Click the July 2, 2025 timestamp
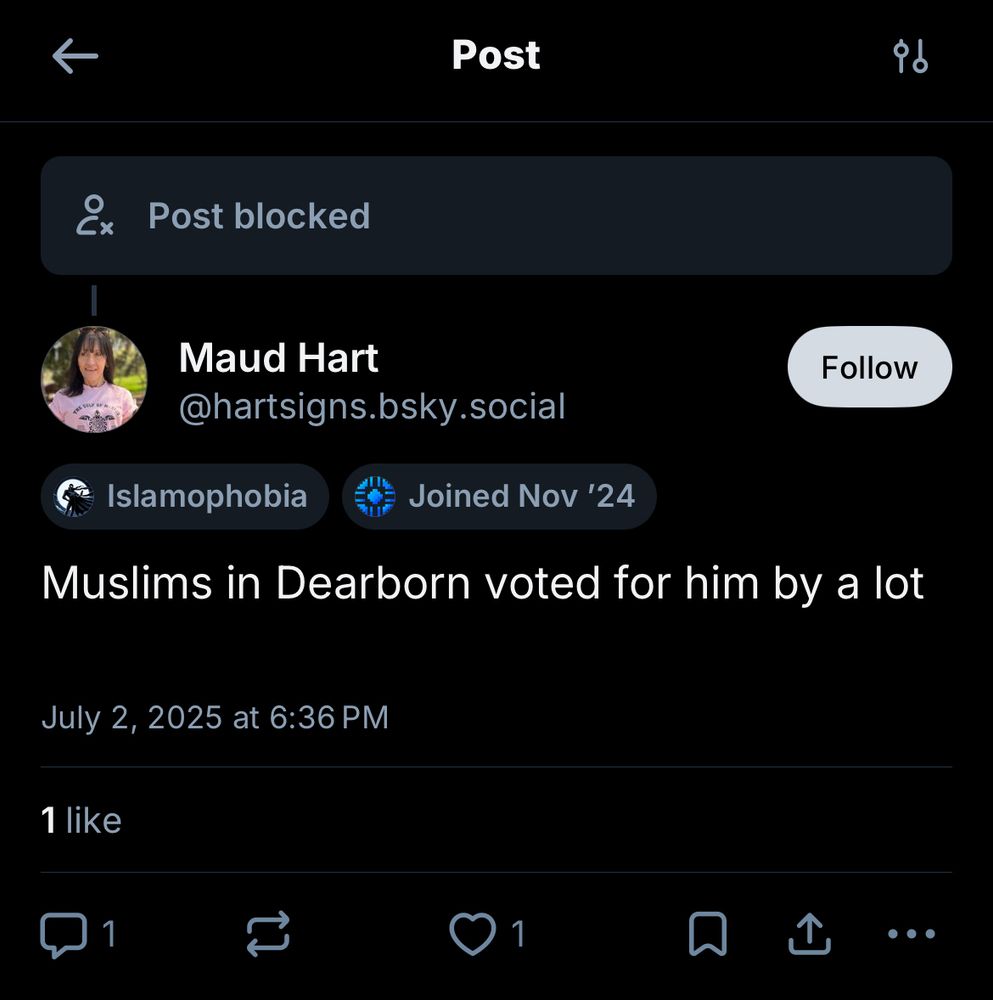 coord(214,717)
